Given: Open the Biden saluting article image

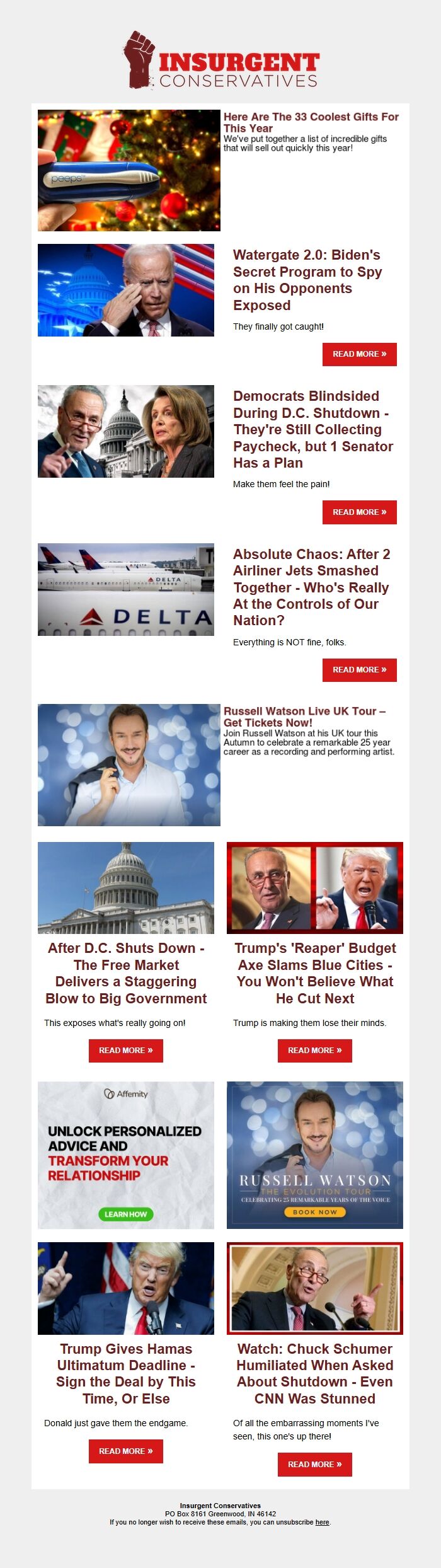Looking at the screenshot, I should (126, 290).
